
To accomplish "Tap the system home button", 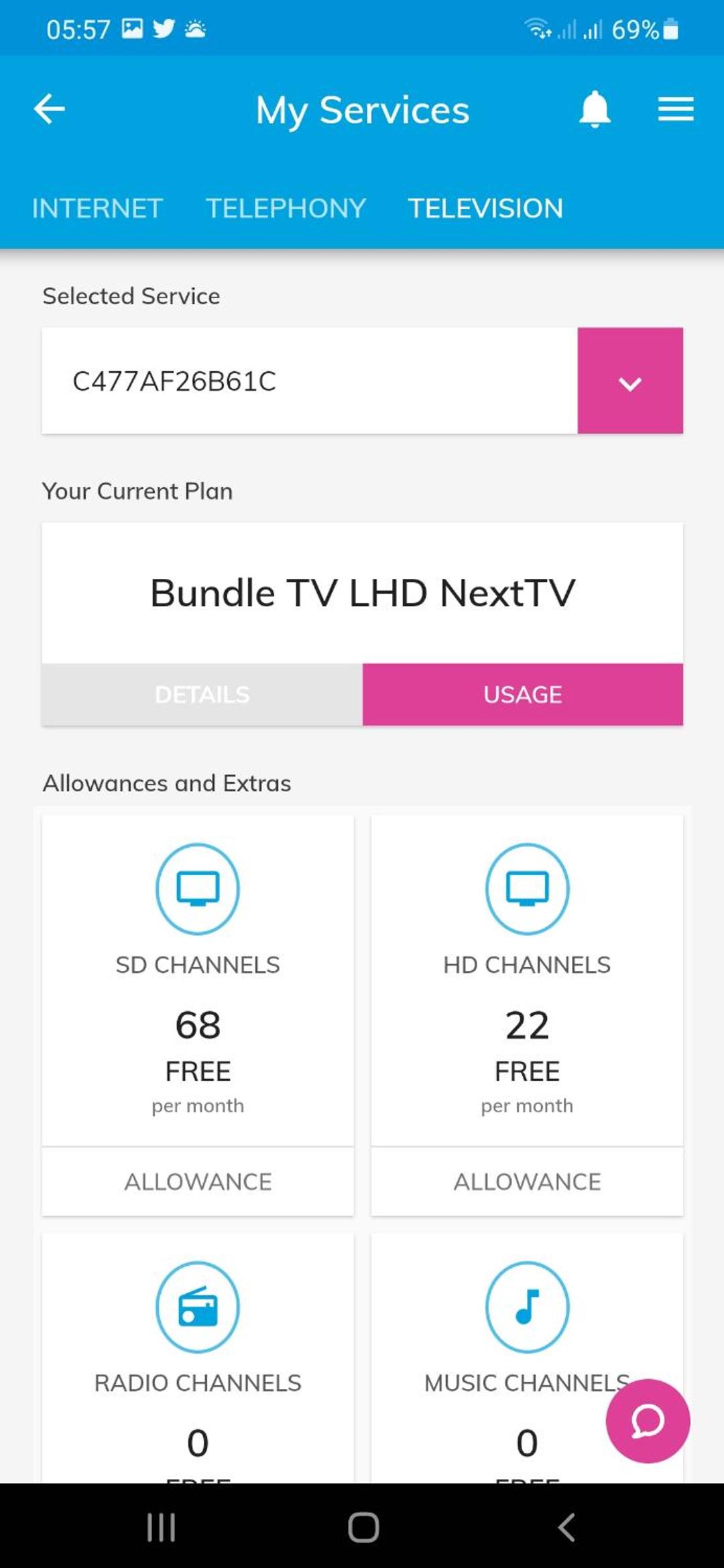I will pyautogui.click(x=363, y=1527).
